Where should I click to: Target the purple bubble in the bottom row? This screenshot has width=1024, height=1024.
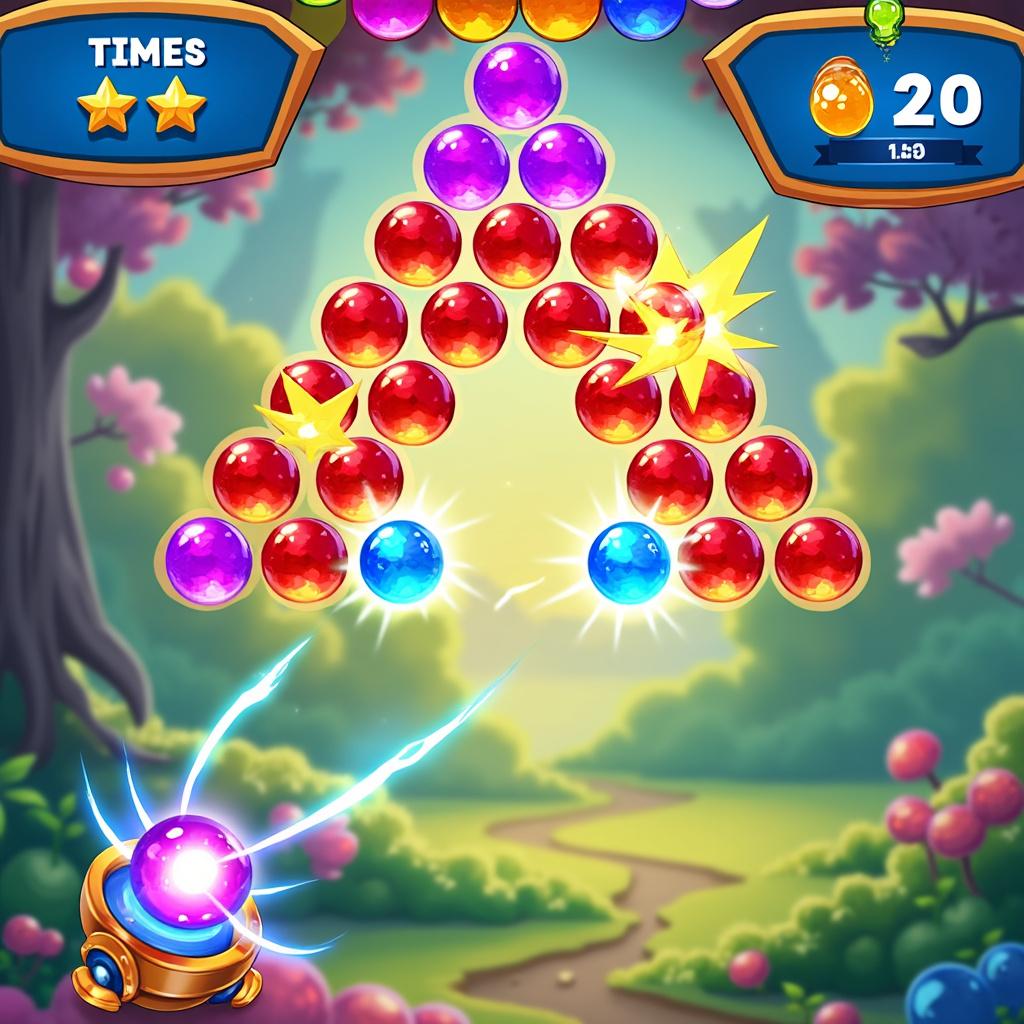pos(208,561)
